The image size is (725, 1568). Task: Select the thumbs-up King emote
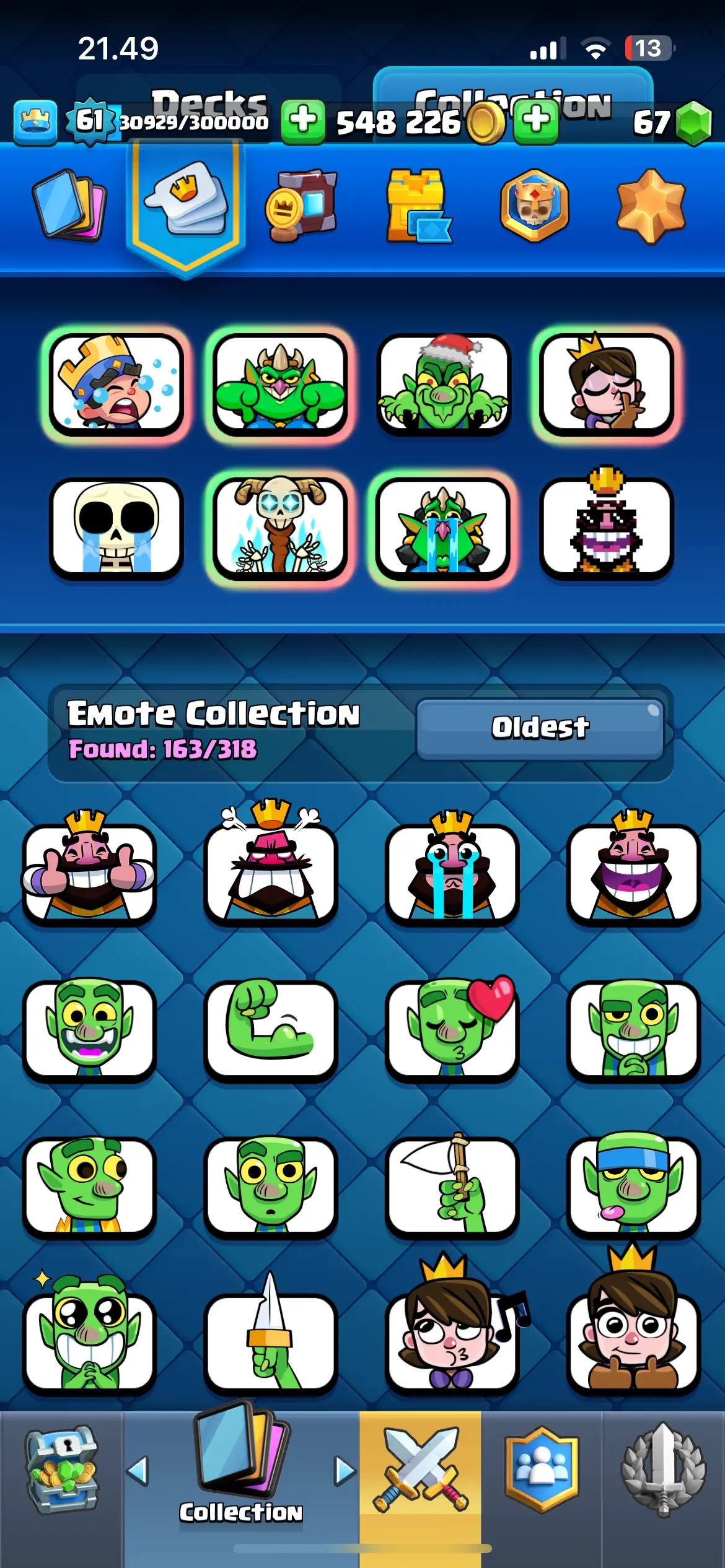(89, 872)
